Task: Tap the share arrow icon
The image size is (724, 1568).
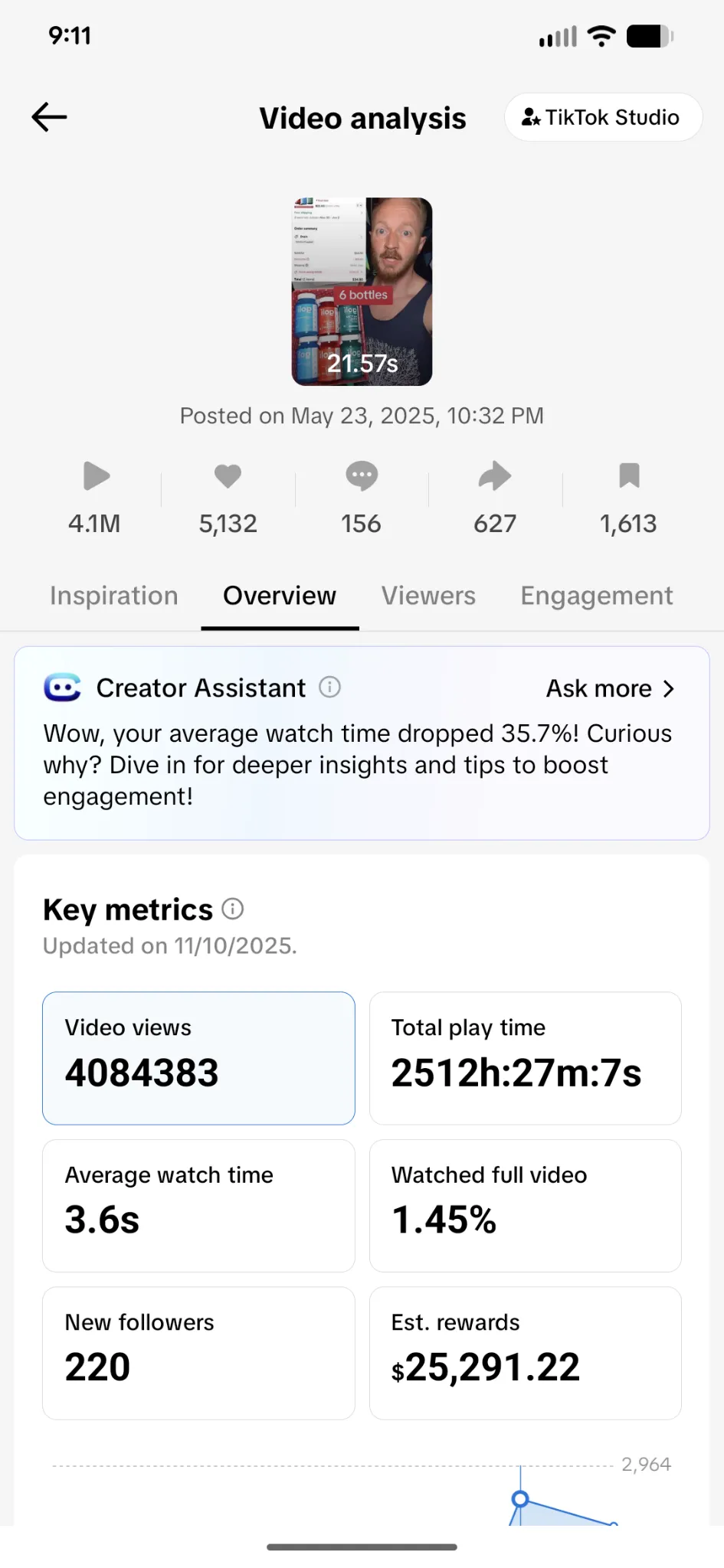Action: click(495, 476)
